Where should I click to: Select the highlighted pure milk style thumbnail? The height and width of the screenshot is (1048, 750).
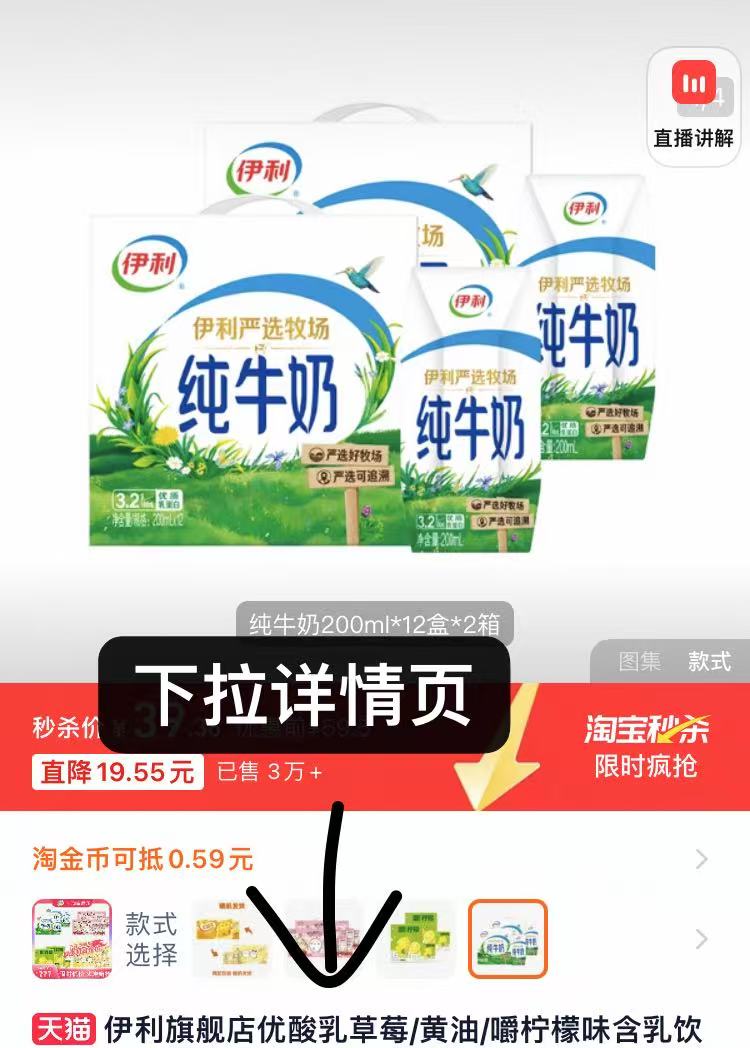click(x=508, y=939)
